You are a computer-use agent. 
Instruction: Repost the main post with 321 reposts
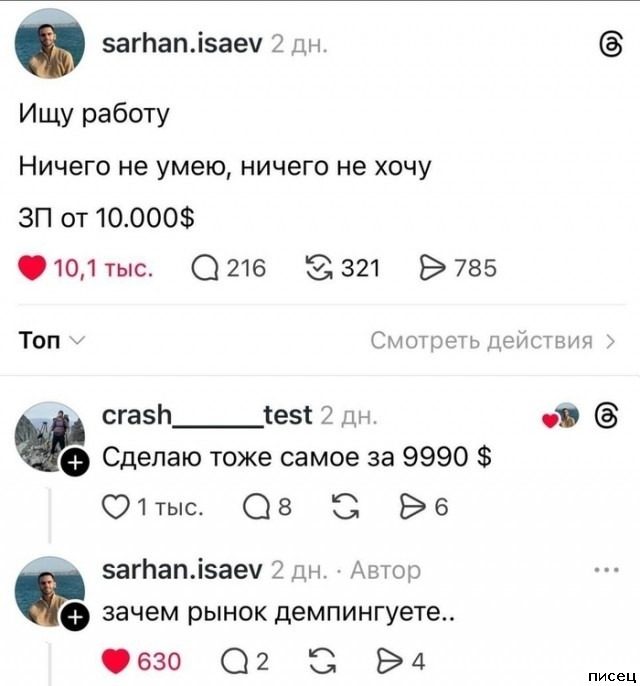click(x=318, y=268)
